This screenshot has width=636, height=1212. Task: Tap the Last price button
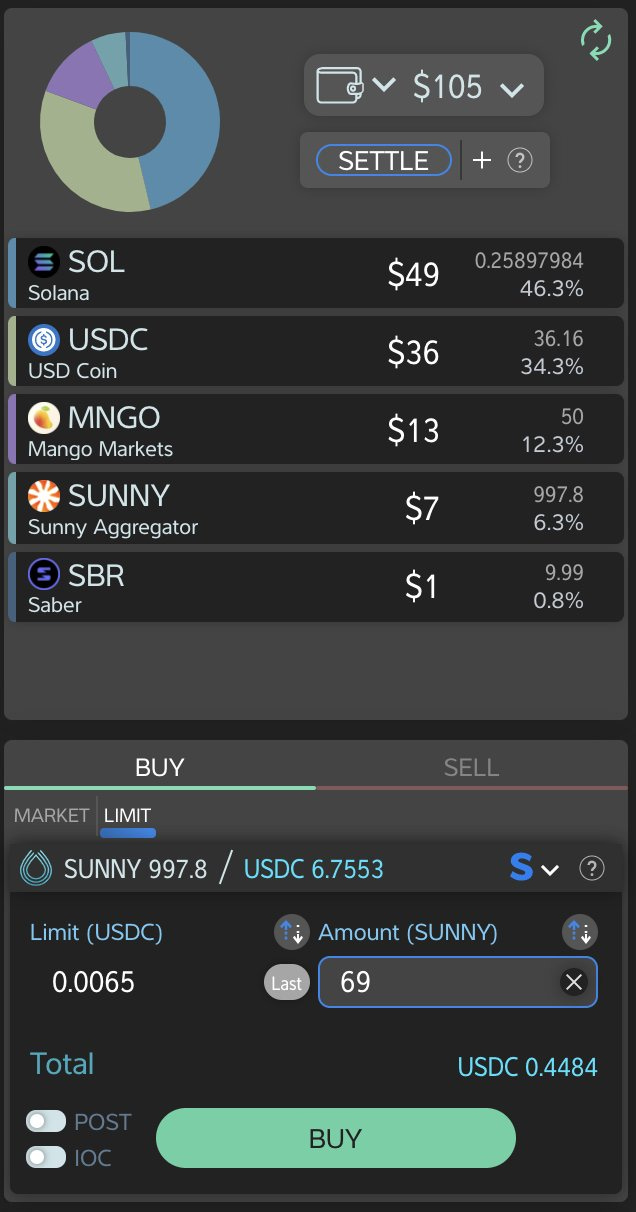[x=286, y=983]
